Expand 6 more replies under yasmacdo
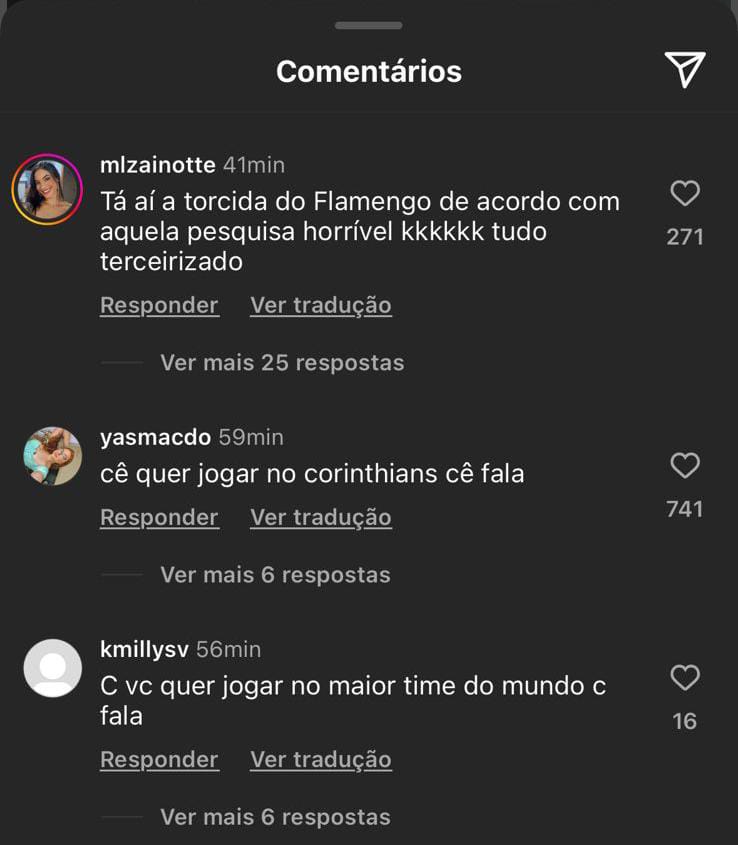The image size is (738, 845). click(275, 575)
